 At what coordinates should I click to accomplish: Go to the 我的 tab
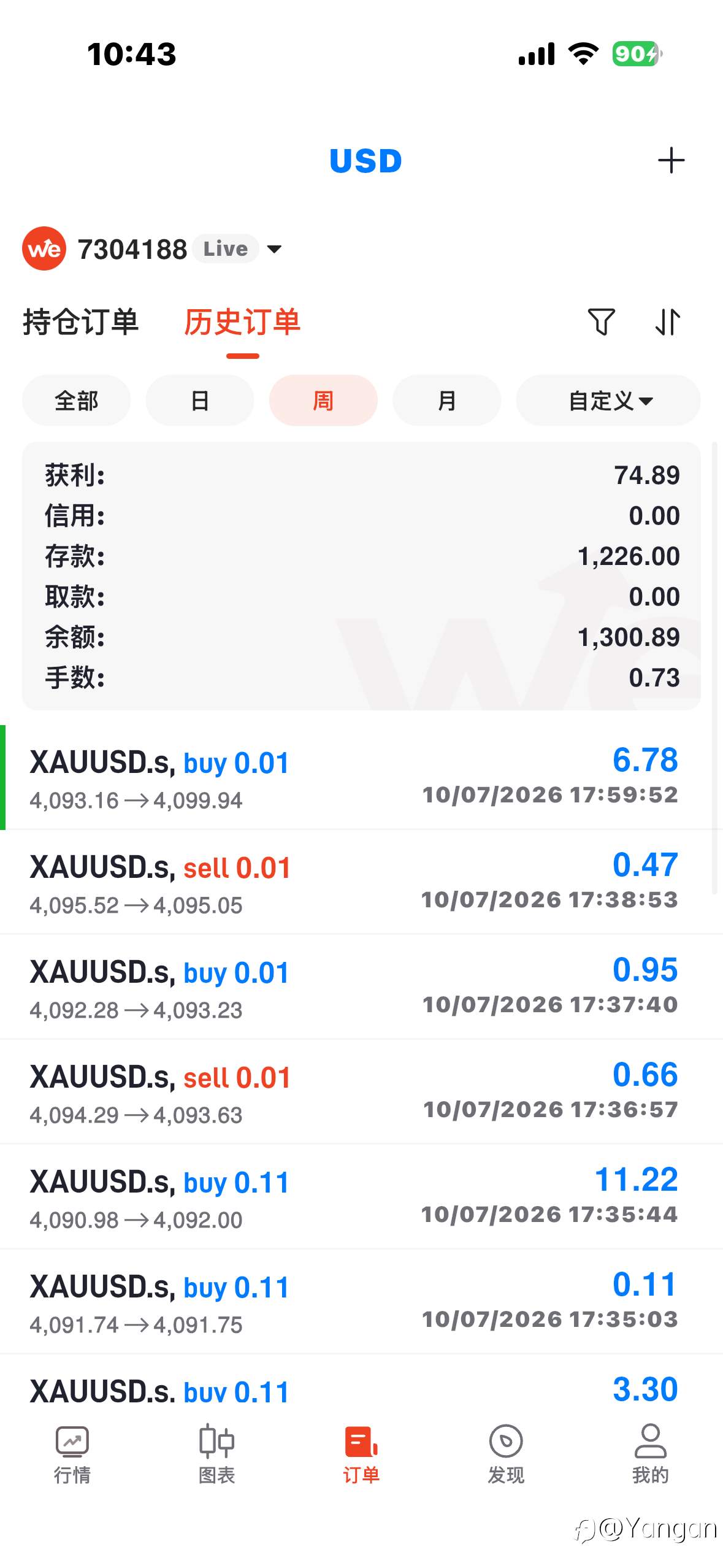[x=650, y=1454]
